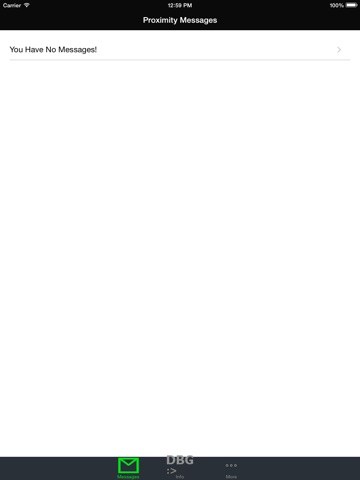Screen dimensions: 360x480
Task: Open the You Have No Messages row
Action: coord(180,50)
